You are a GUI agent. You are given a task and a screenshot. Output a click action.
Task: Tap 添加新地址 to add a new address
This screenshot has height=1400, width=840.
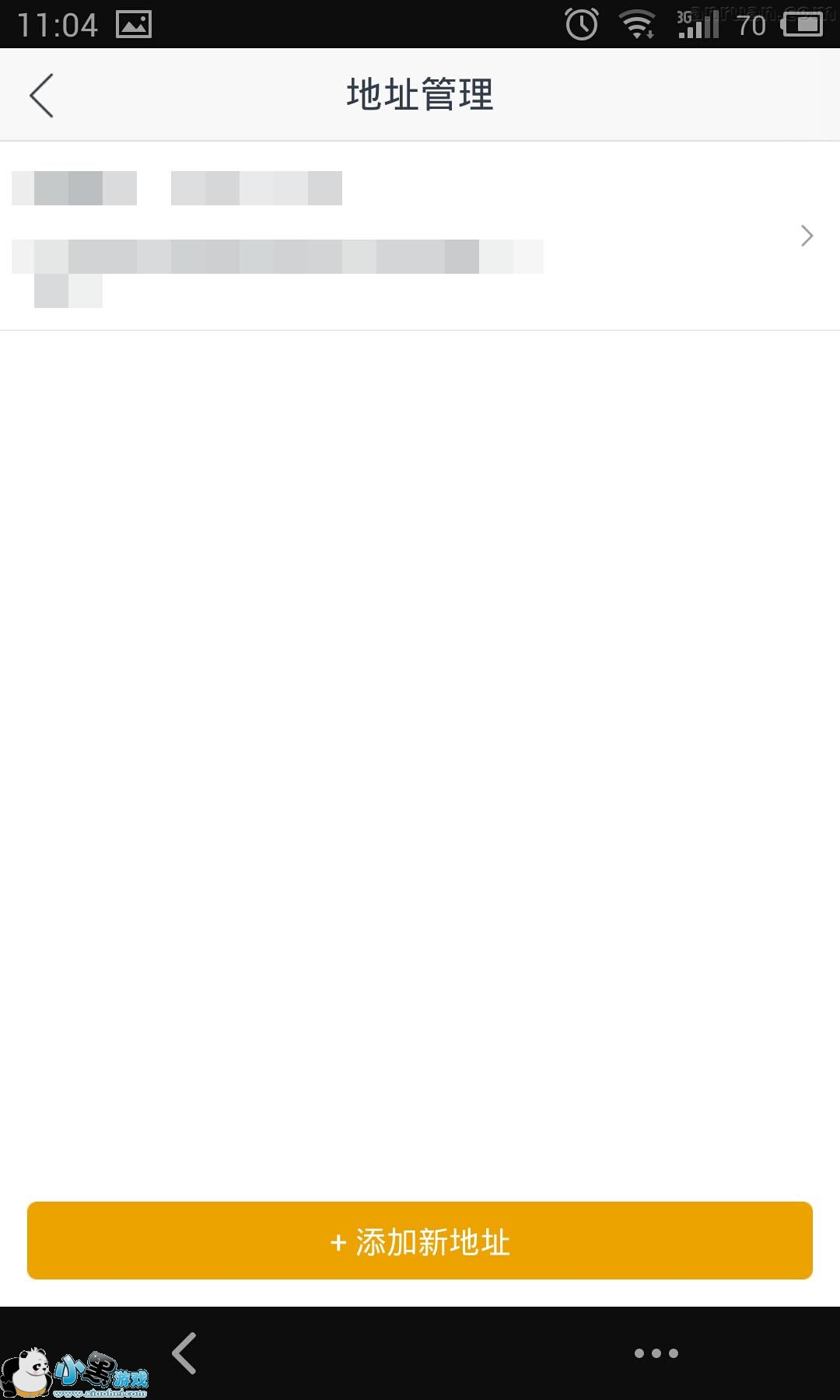tap(420, 1241)
